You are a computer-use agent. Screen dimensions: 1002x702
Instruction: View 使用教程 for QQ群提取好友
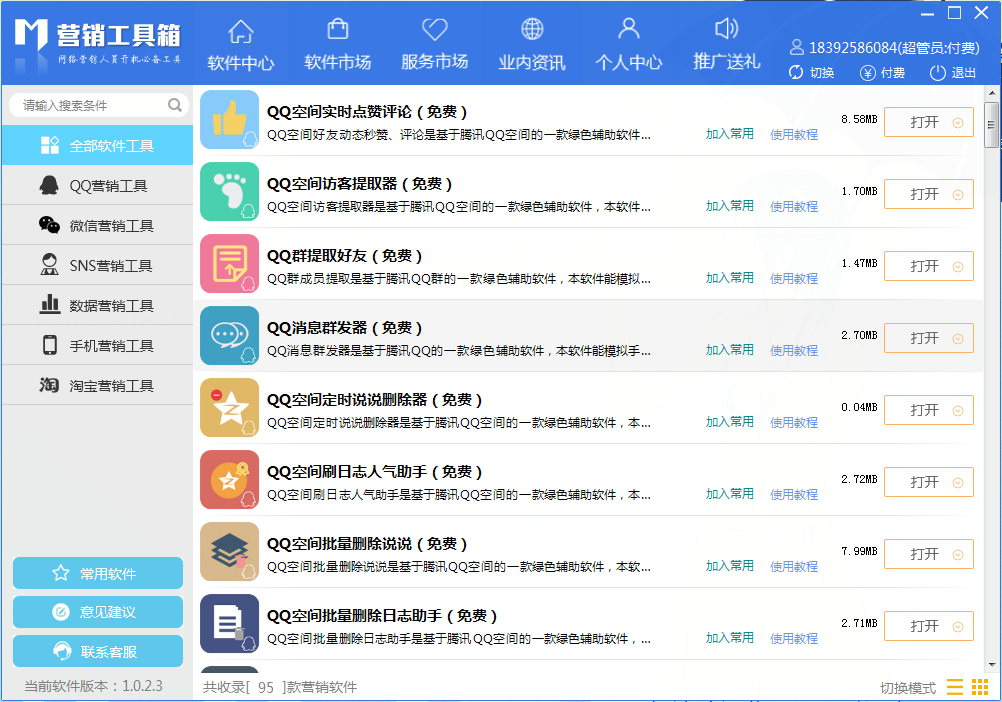tap(794, 278)
